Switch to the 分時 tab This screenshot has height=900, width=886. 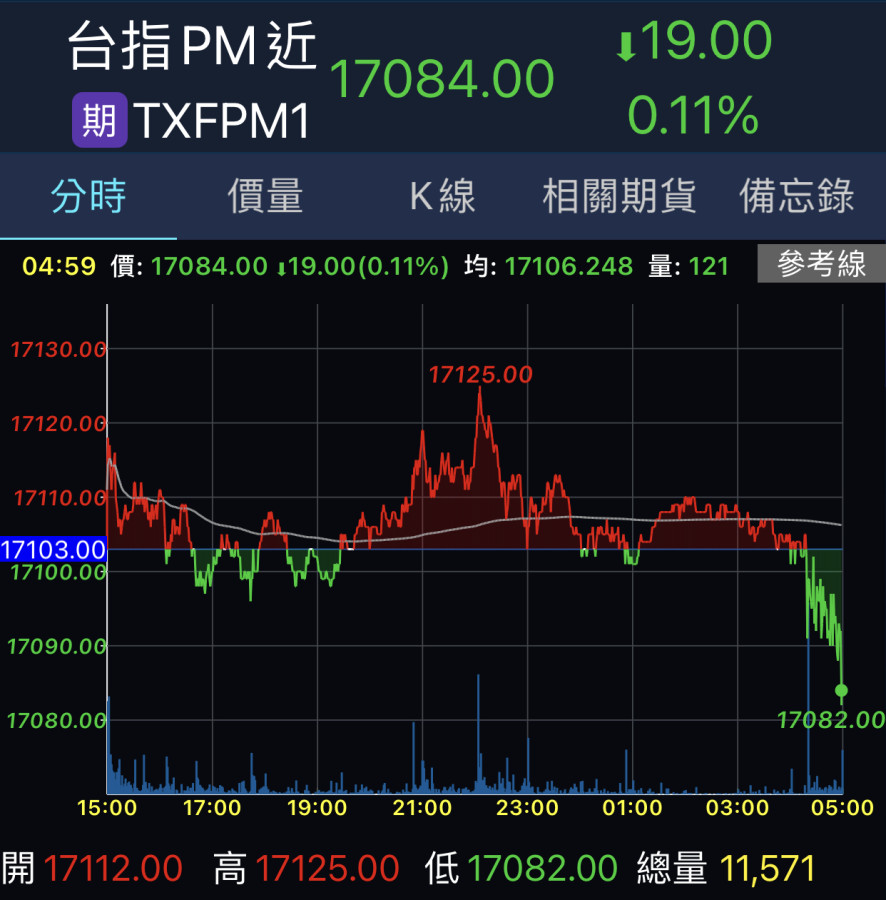pyautogui.click(x=89, y=196)
